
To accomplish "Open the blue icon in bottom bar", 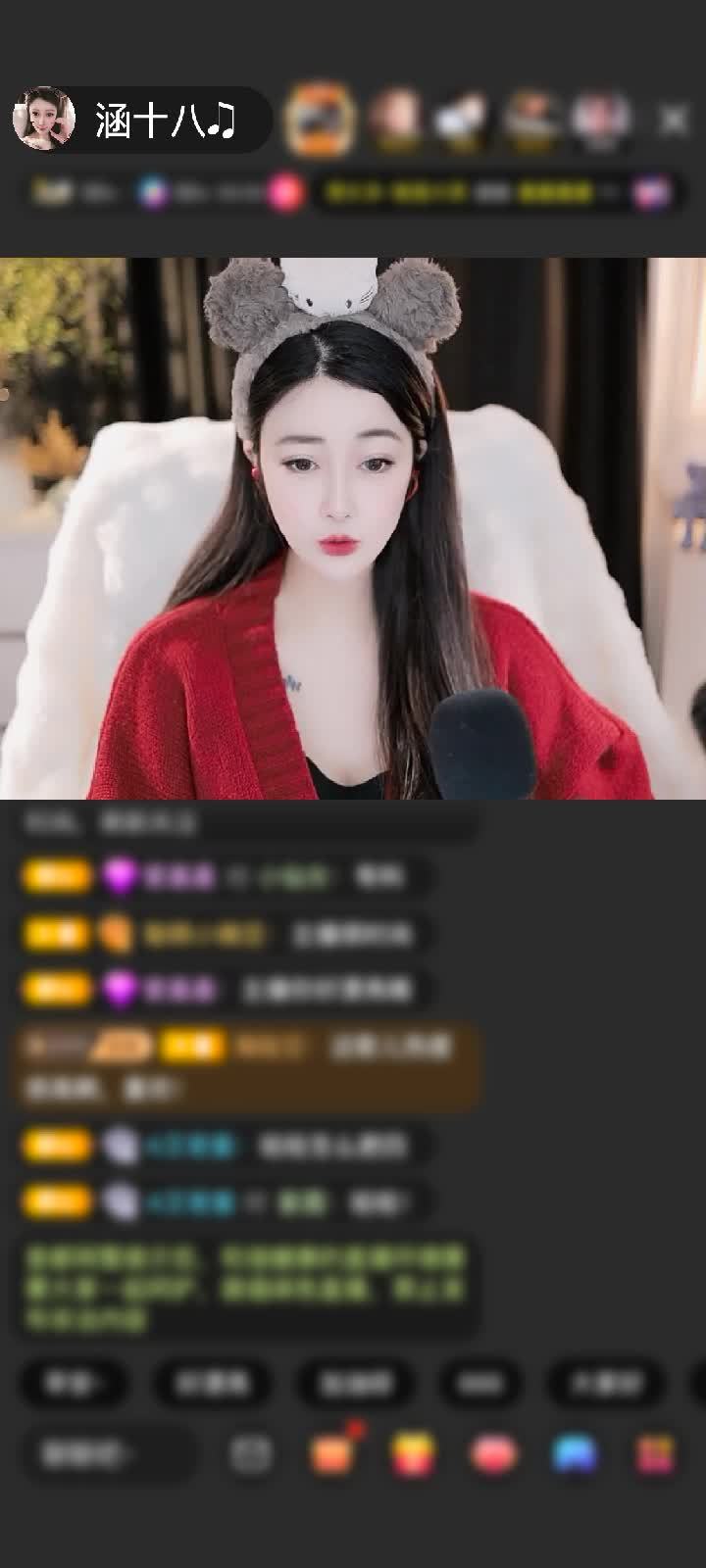I will pos(575,1454).
